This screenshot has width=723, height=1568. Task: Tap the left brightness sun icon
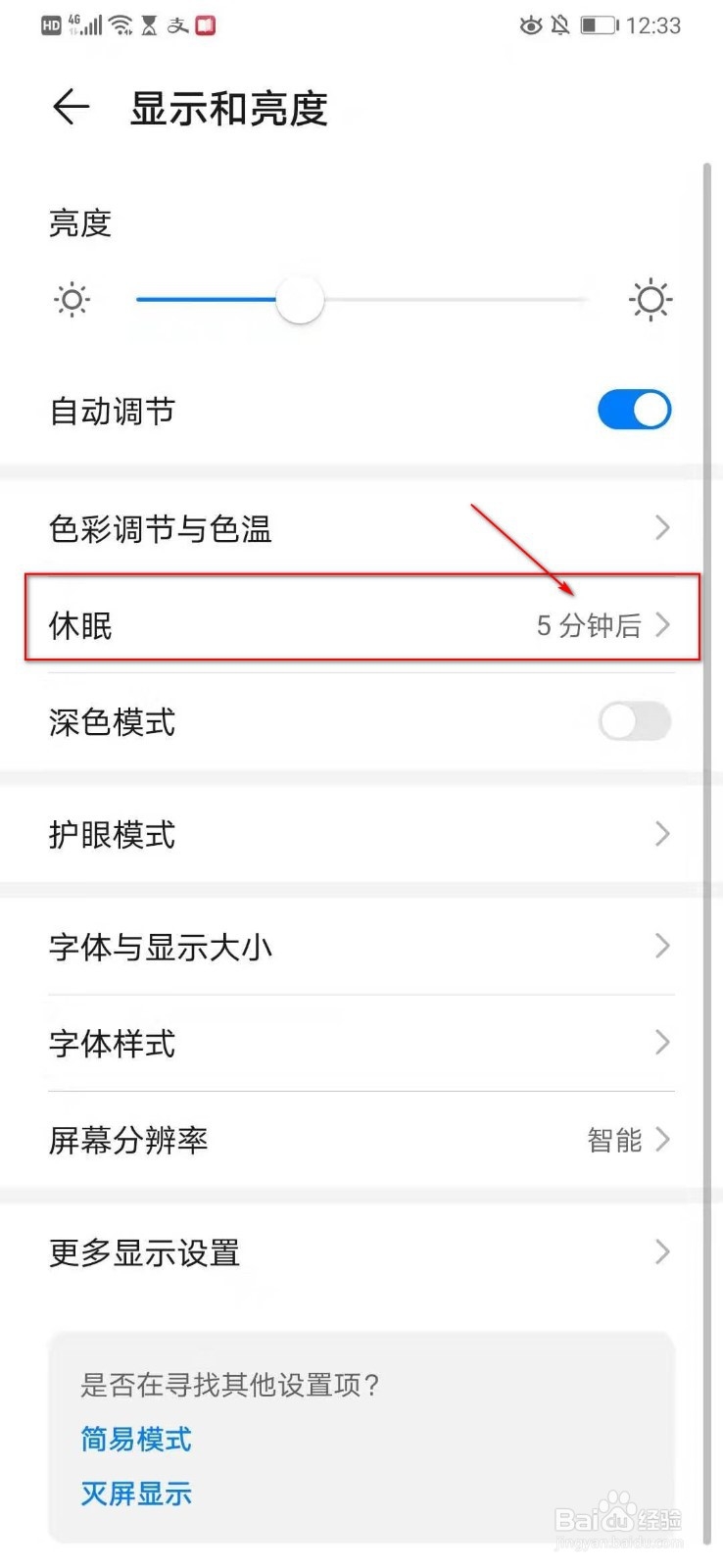[x=72, y=300]
